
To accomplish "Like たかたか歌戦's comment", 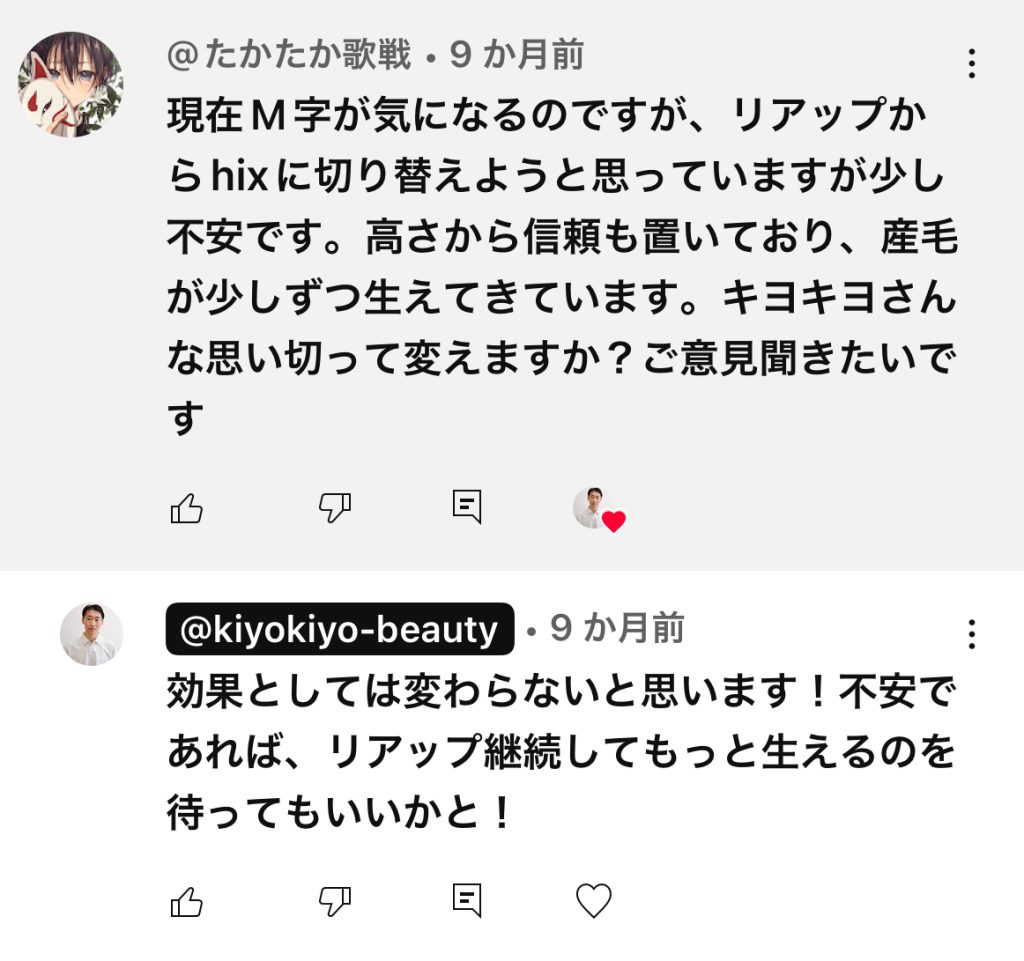I will 187,509.
